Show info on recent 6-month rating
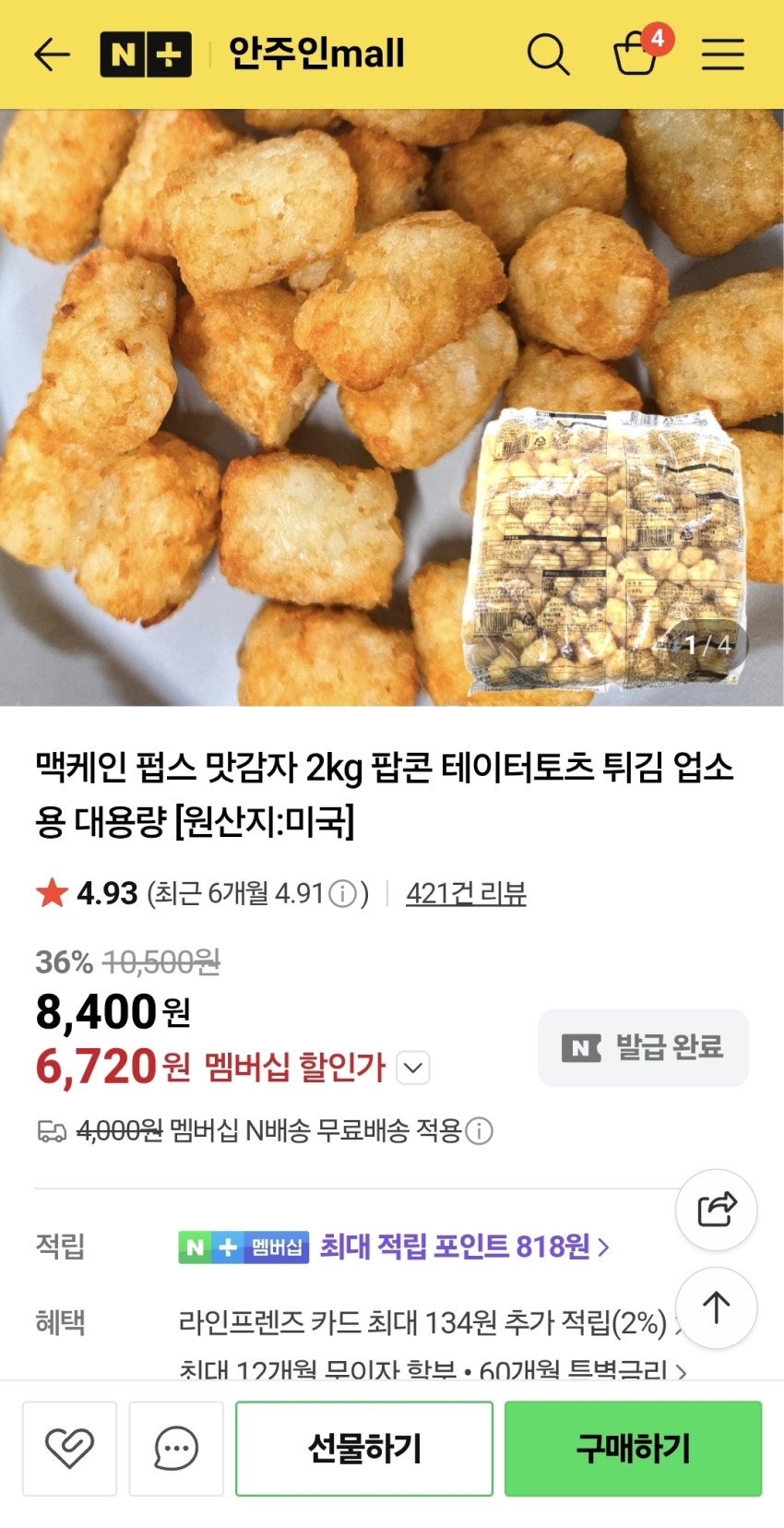 (x=342, y=894)
